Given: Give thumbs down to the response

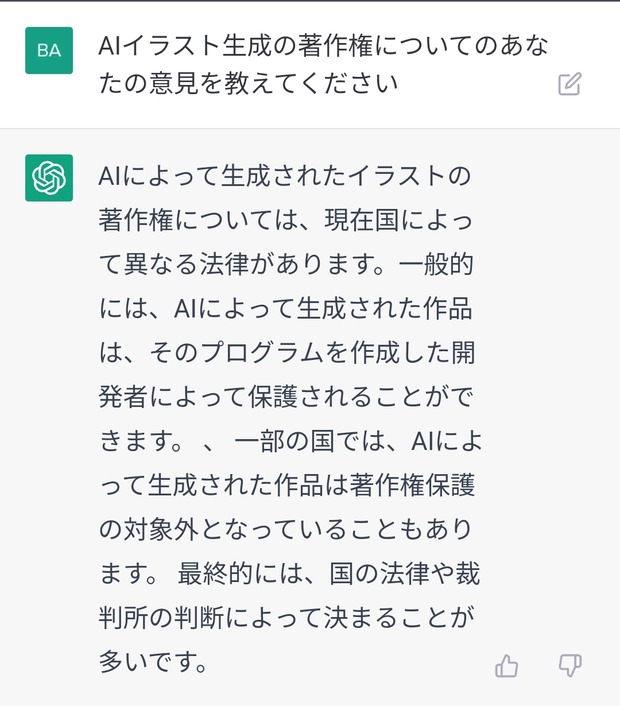Looking at the screenshot, I should (570, 666).
